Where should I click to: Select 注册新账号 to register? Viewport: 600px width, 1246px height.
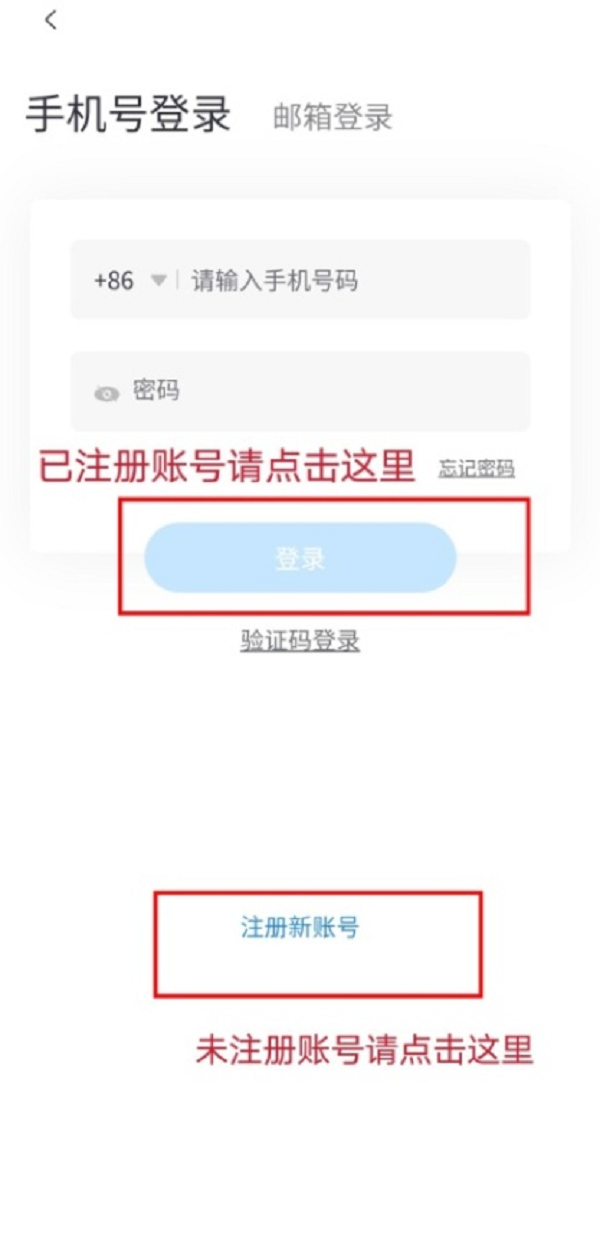coord(300,928)
